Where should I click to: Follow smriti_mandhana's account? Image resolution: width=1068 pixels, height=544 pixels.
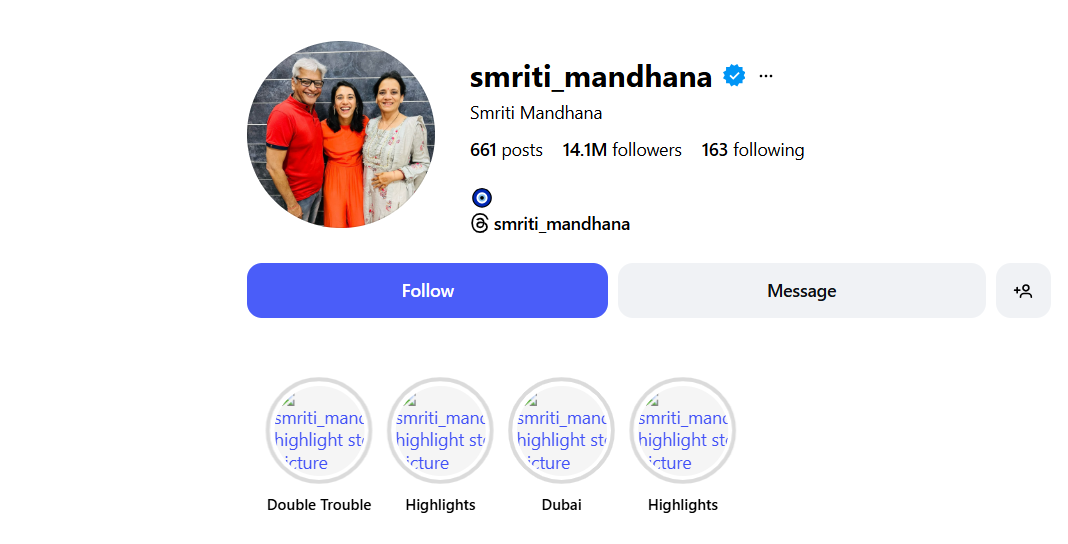(x=427, y=291)
